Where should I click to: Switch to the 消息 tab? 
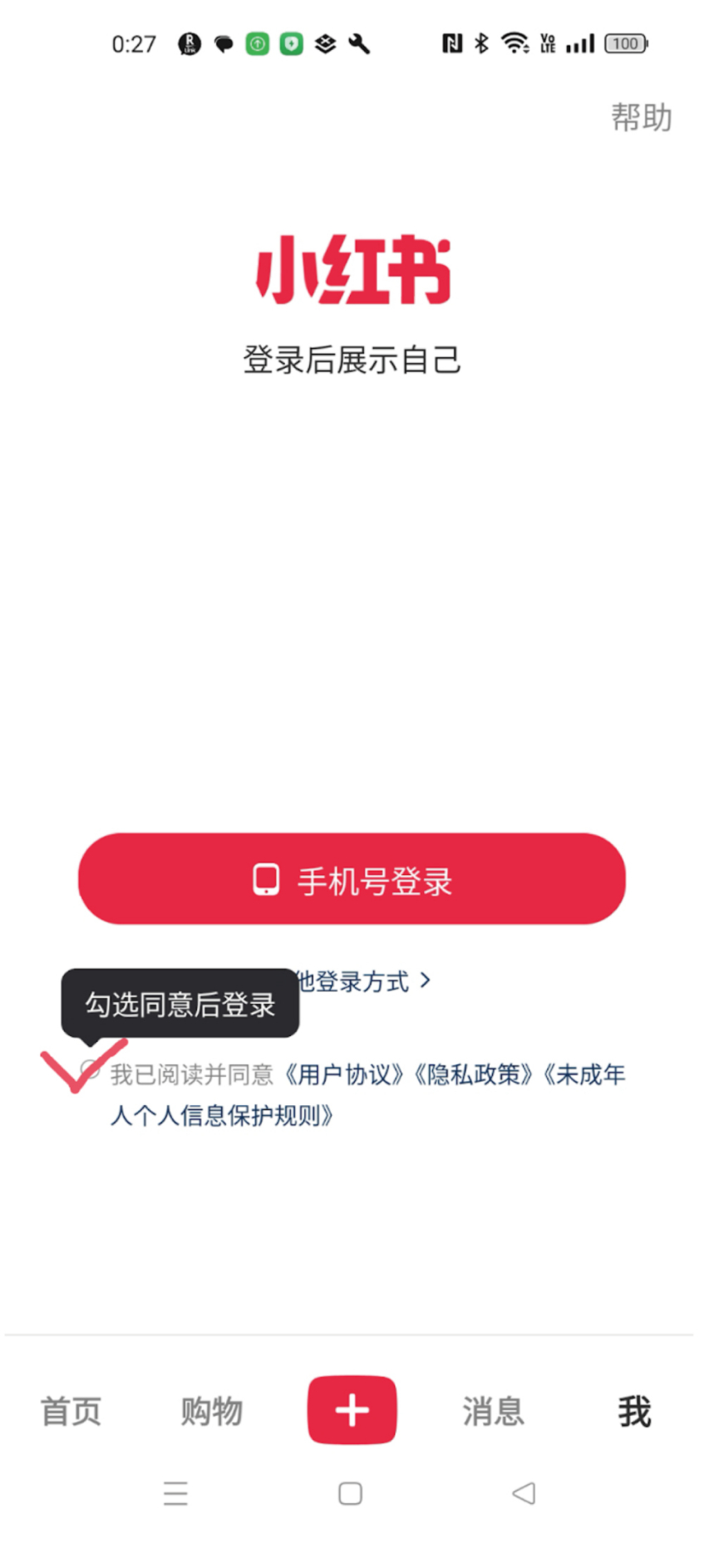pyautogui.click(x=493, y=1411)
